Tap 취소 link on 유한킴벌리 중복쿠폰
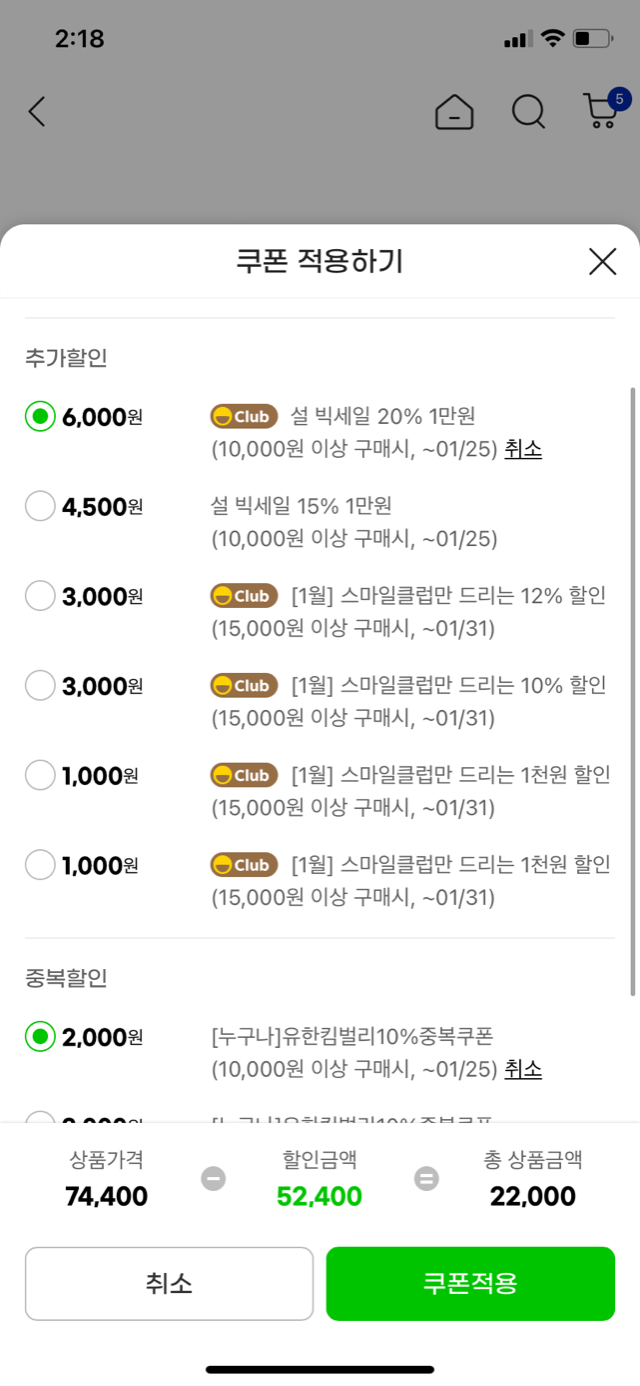The image size is (640, 1386). (523, 1070)
